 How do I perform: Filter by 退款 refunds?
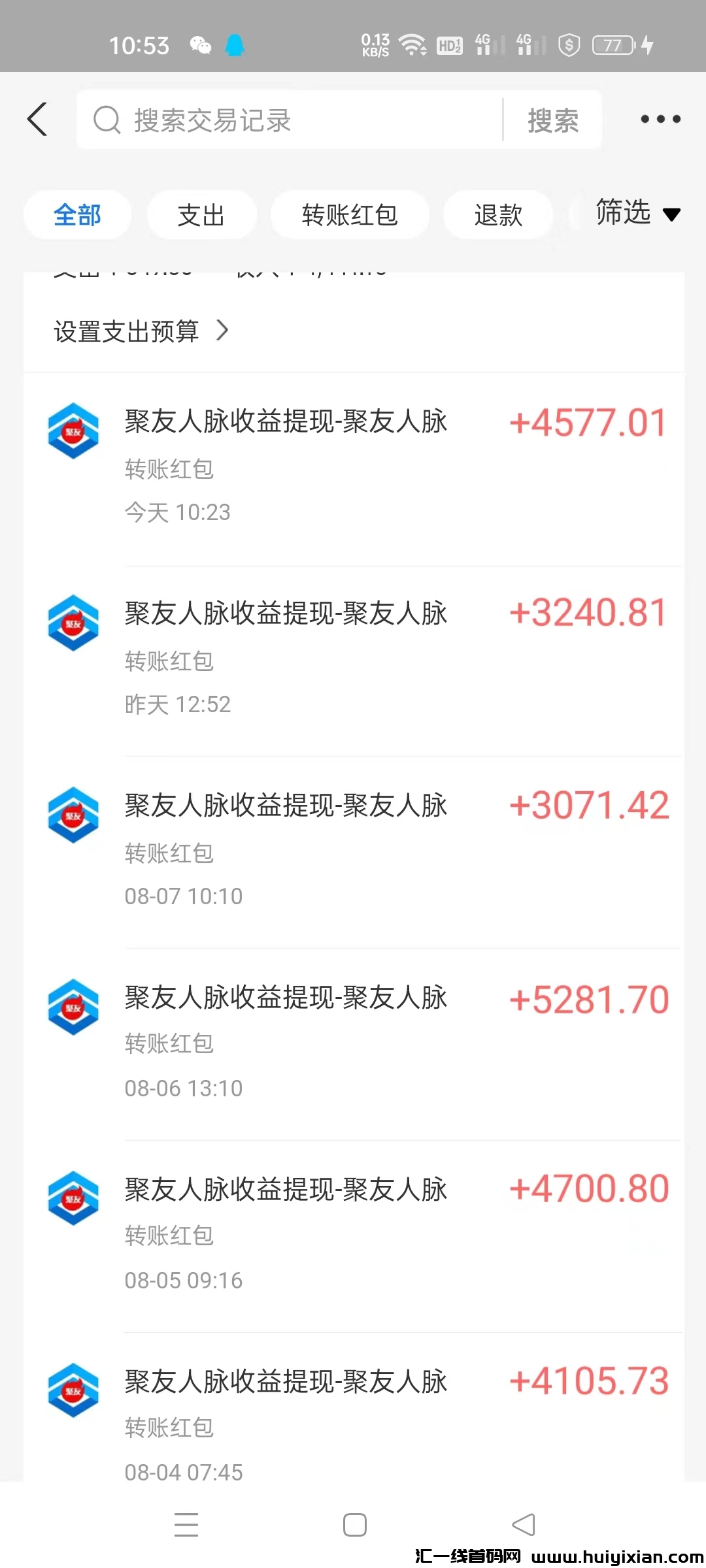498,215
